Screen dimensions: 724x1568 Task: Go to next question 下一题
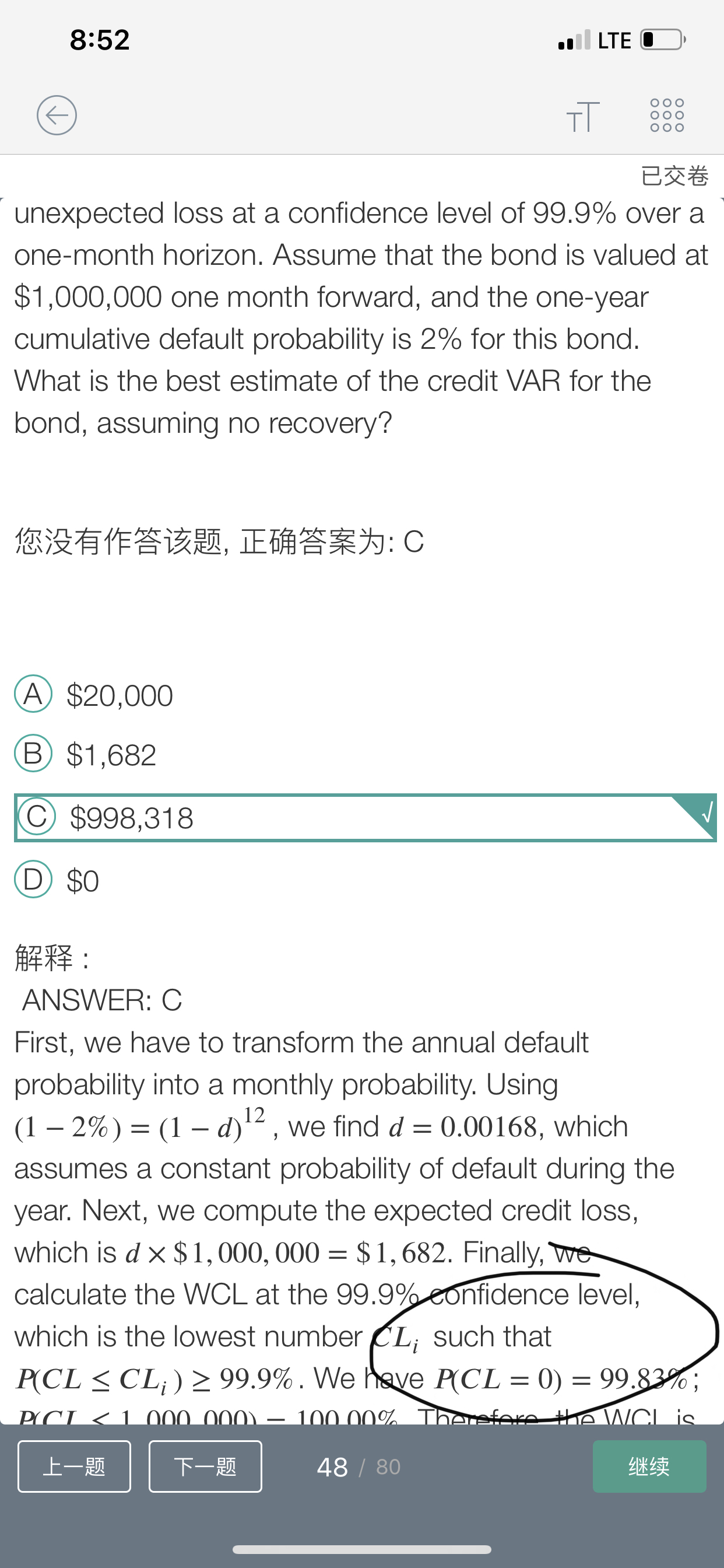pos(205,1466)
